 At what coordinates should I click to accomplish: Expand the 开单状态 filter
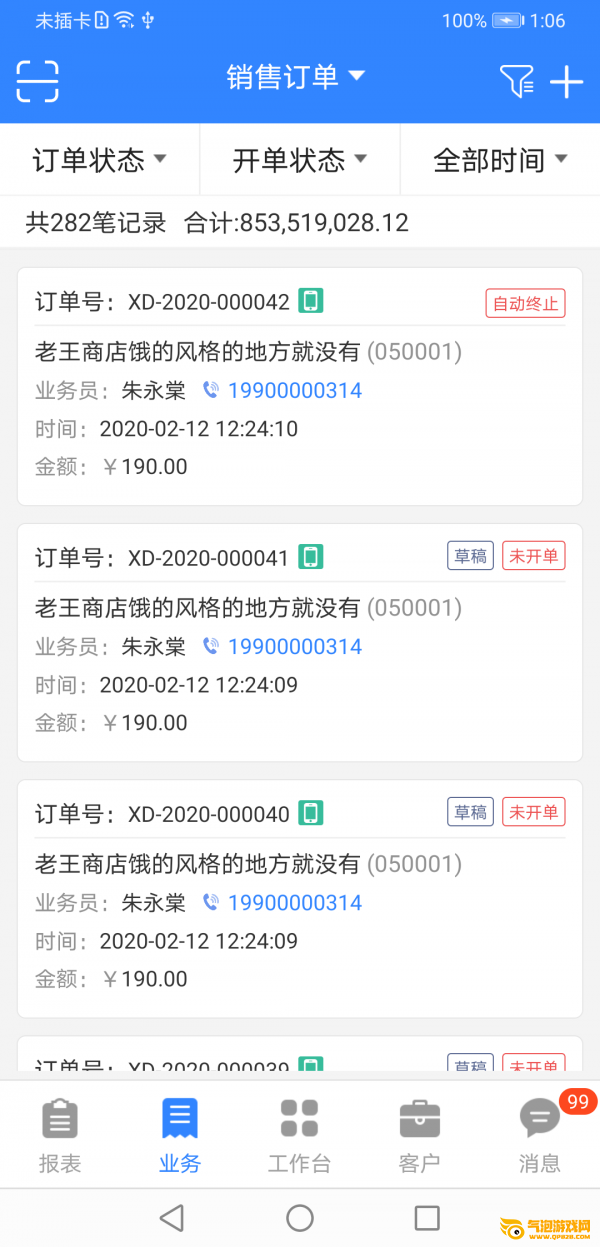(300, 160)
